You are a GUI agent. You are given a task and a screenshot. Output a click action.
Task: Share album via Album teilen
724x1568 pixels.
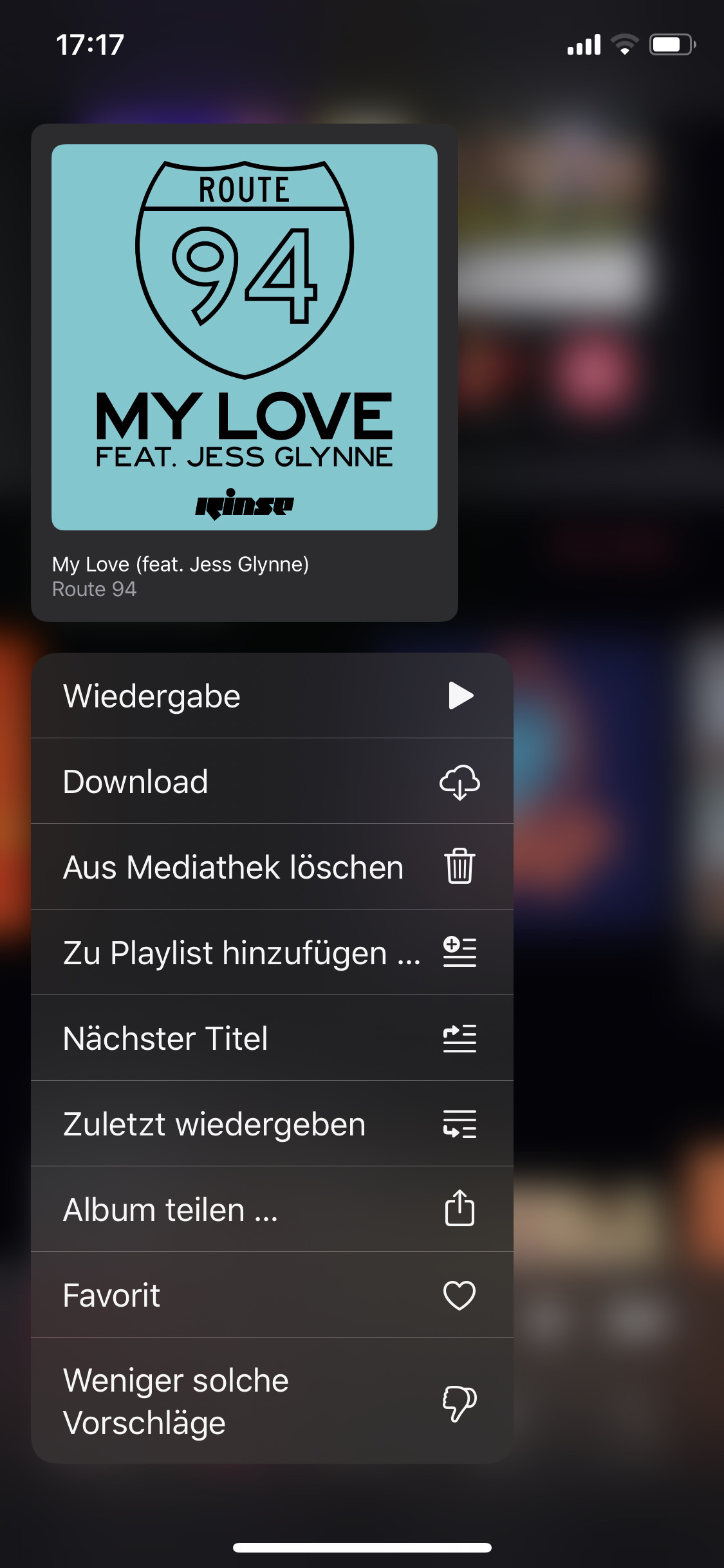[x=272, y=1209]
